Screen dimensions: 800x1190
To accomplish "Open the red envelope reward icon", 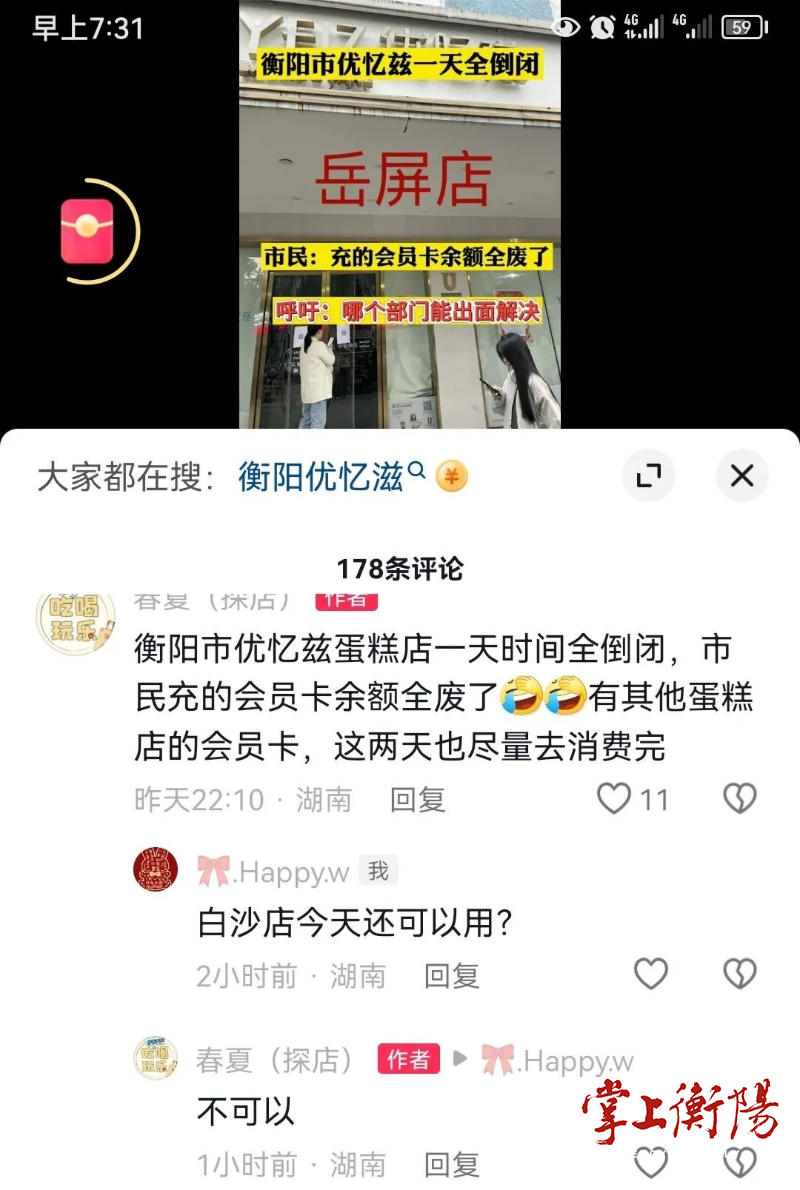I will [88, 231].
